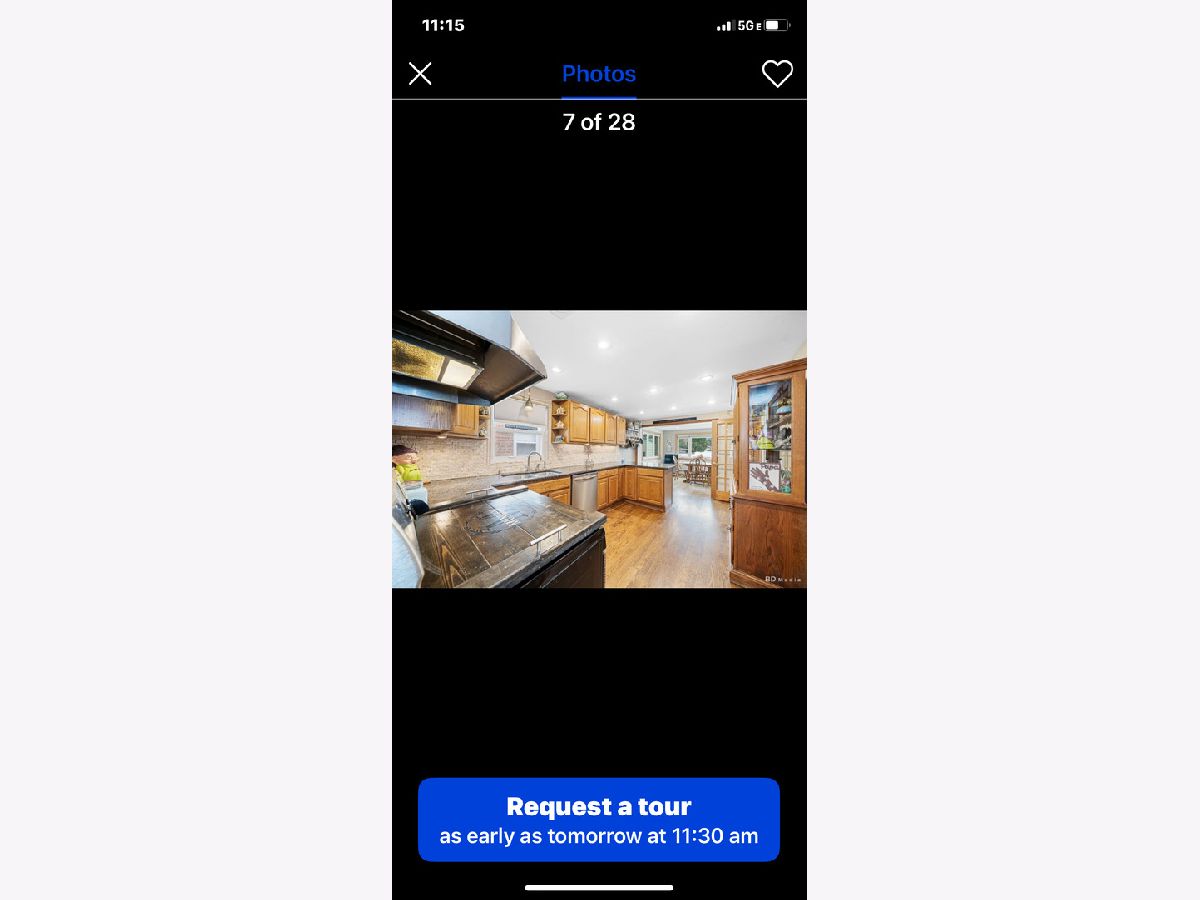Select the Photos tab
This screenshot has width=1200, height=900.
pyautogui.click(x=598, y=74)
